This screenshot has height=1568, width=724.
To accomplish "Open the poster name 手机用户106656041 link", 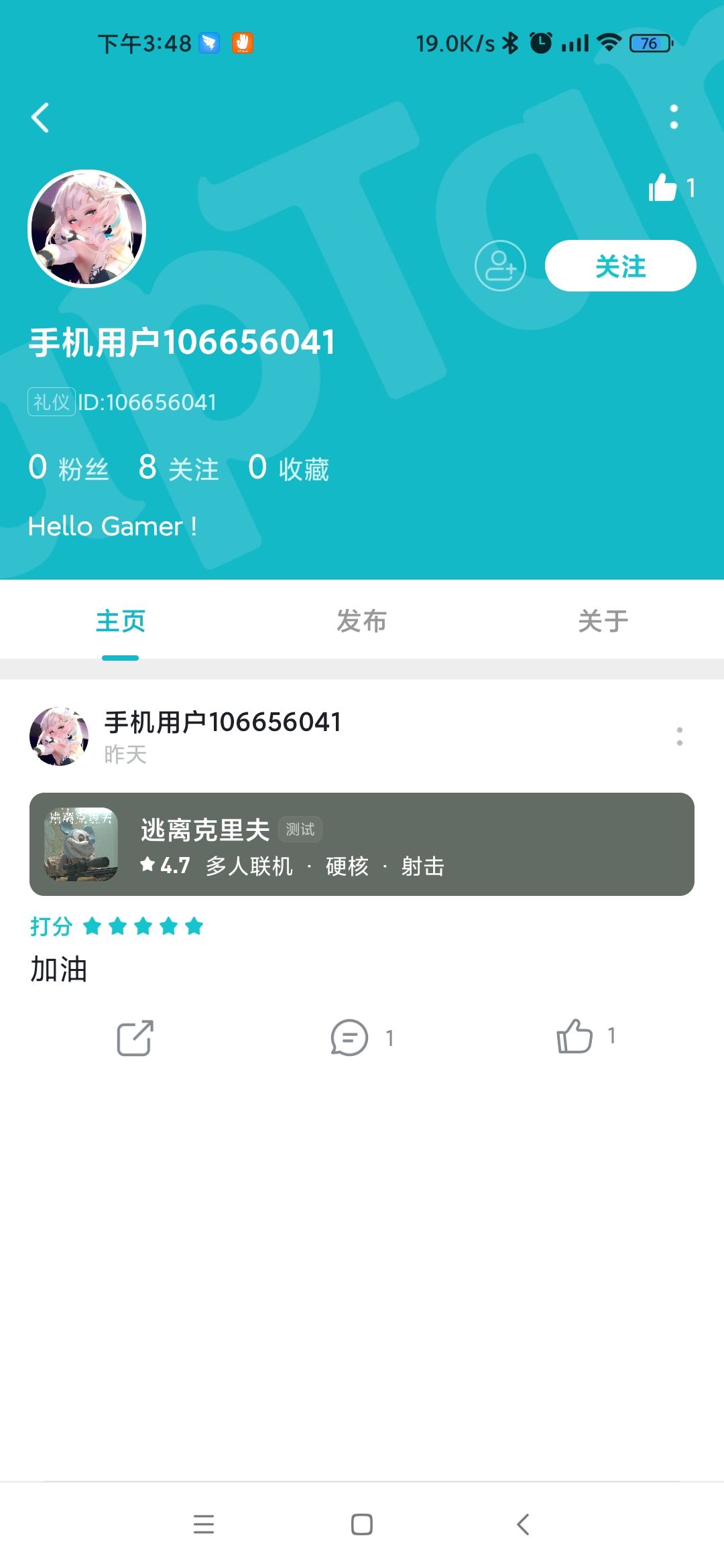I will [221, 722].
